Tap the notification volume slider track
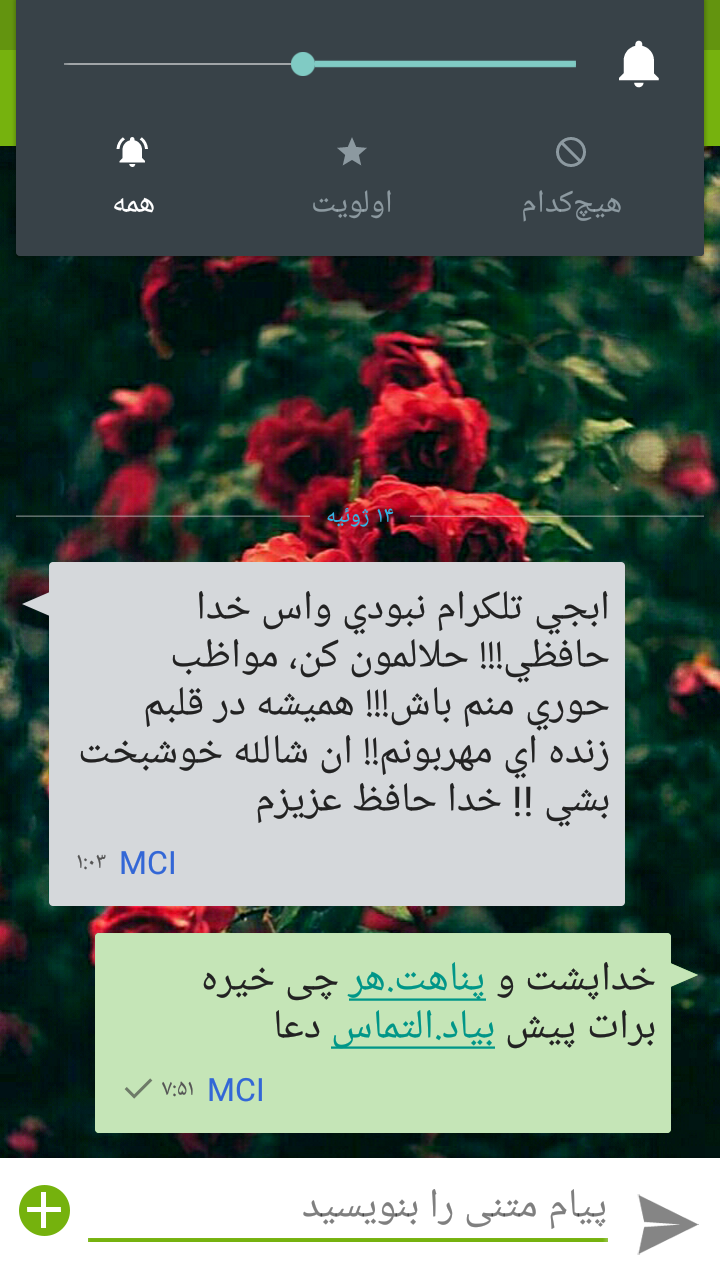Screen dimensions: 720x1280 (x=320, y=64)
